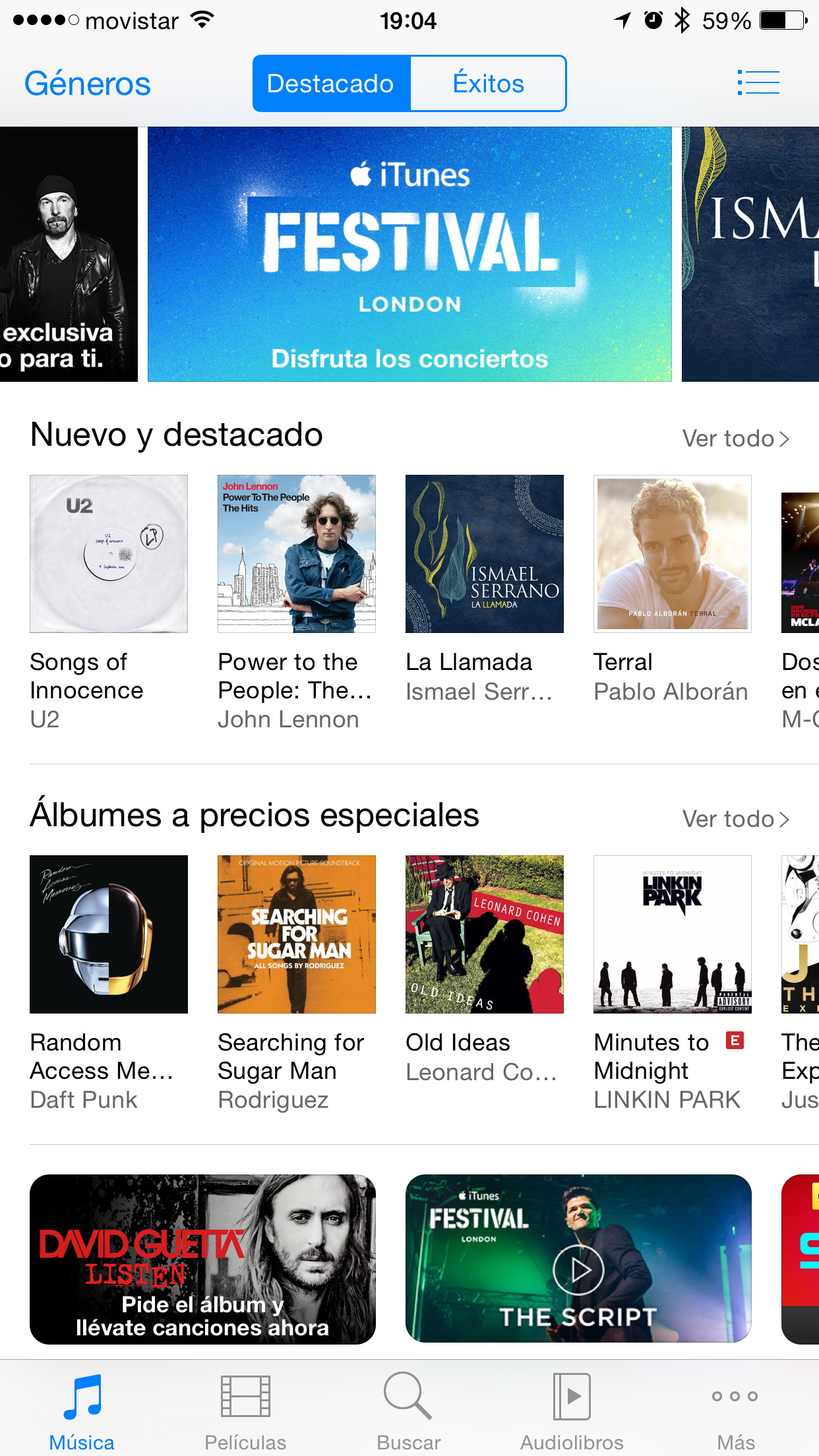Open The Script iTunes Festival banner
This screenshot has height=1456, width=819.
click(x=578, y=1259)
